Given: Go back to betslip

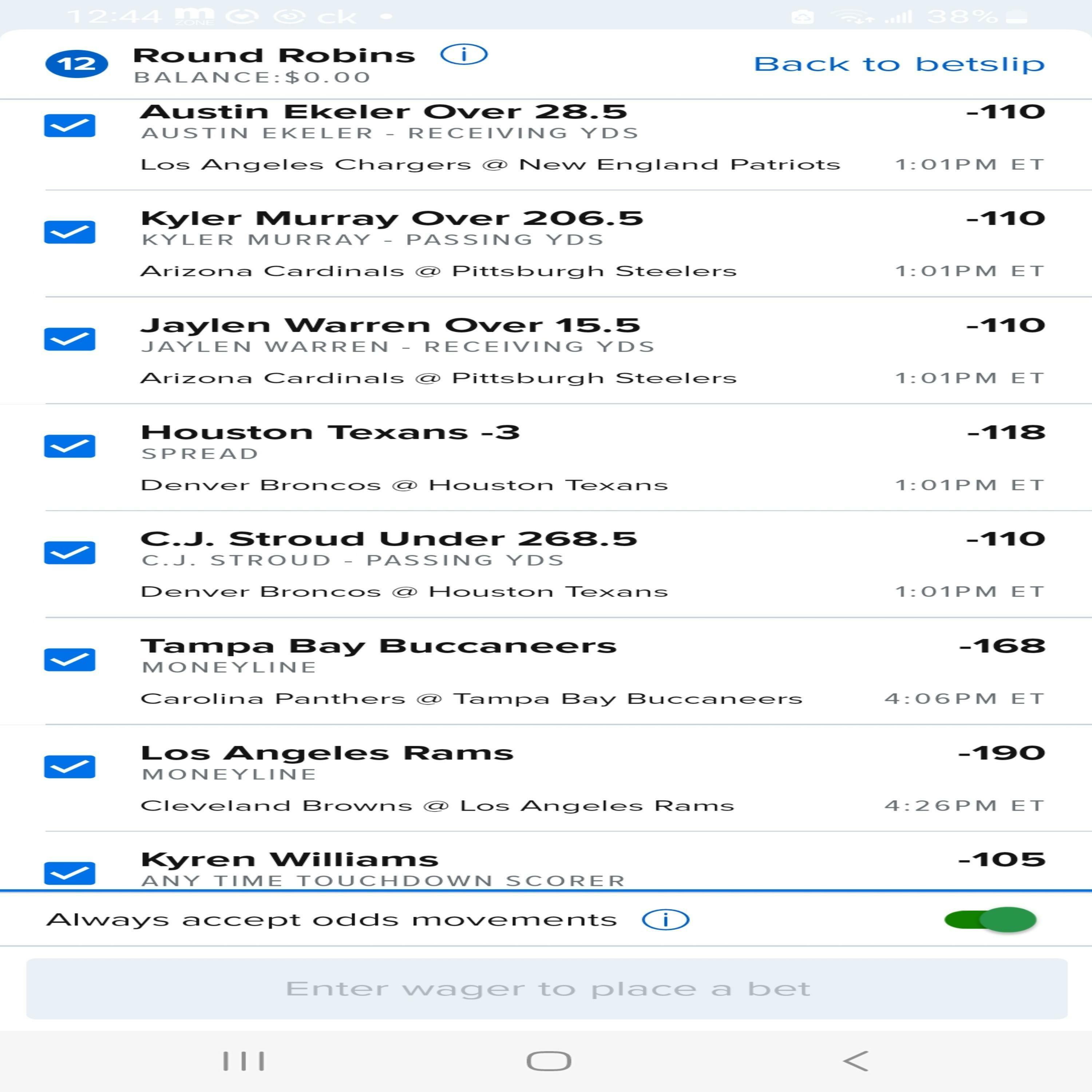Looking at the screenshot, I should (899, 64).
